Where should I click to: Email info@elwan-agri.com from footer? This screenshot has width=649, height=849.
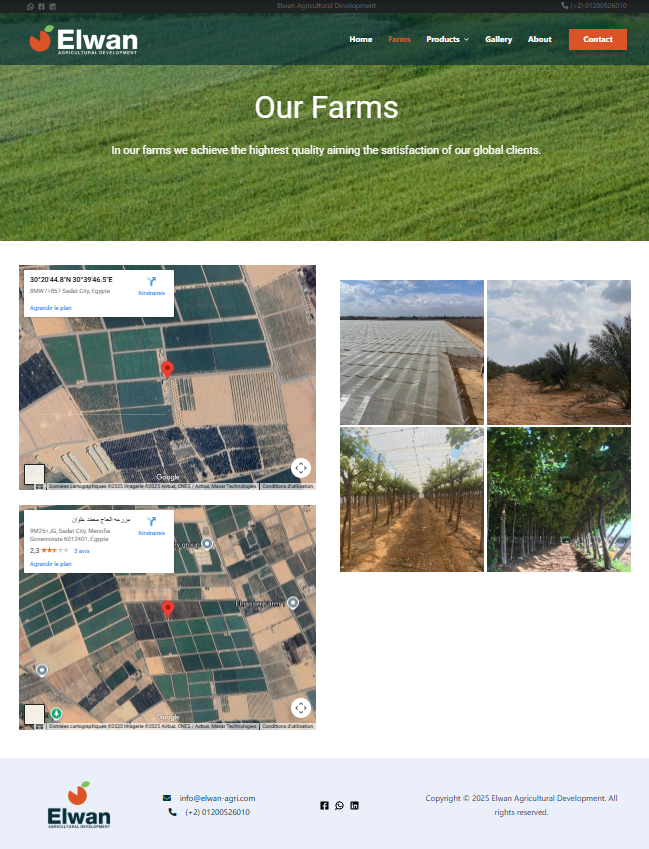click(x=217, y=798)
